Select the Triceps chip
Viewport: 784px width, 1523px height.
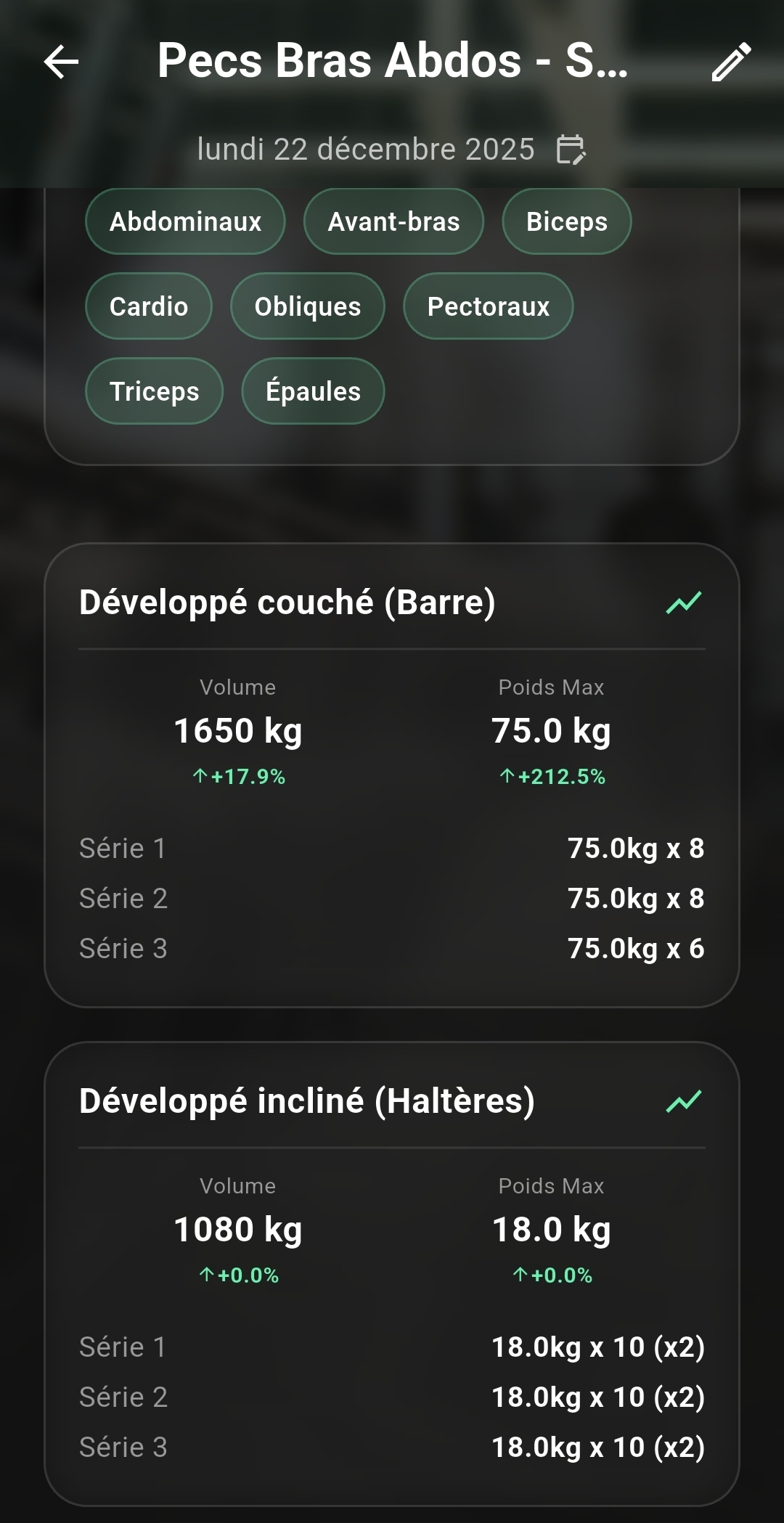154,391
